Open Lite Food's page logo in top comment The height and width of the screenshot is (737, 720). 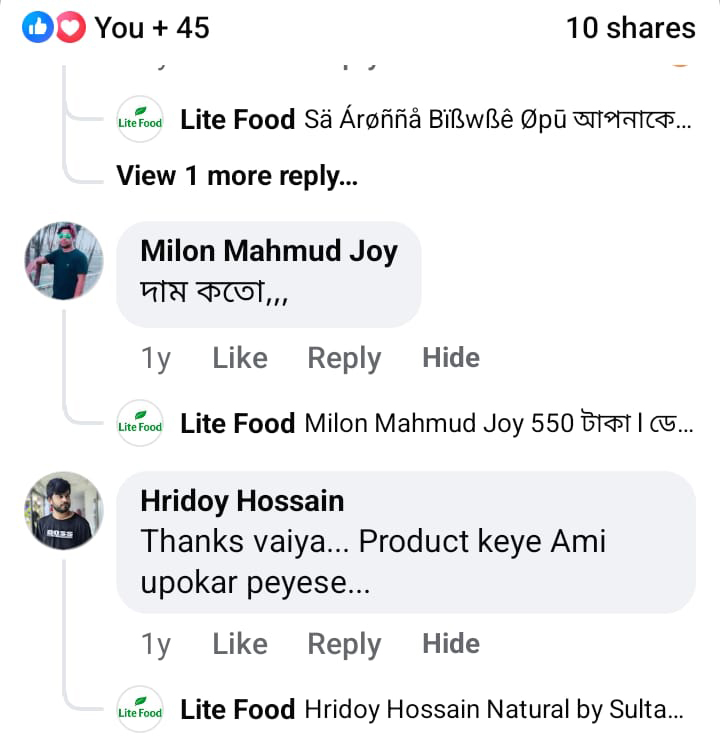pos(139,119)
